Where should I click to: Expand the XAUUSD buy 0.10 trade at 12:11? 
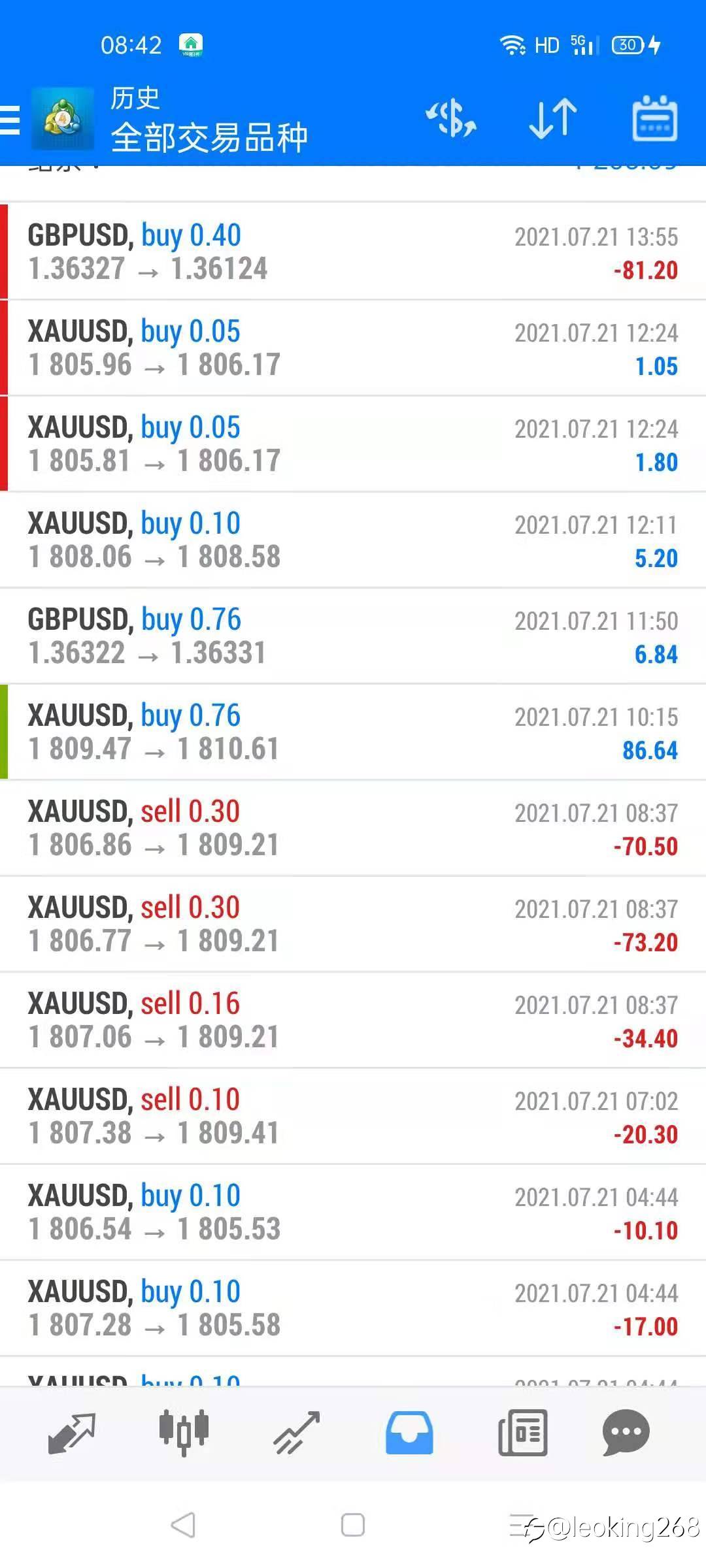353,540
